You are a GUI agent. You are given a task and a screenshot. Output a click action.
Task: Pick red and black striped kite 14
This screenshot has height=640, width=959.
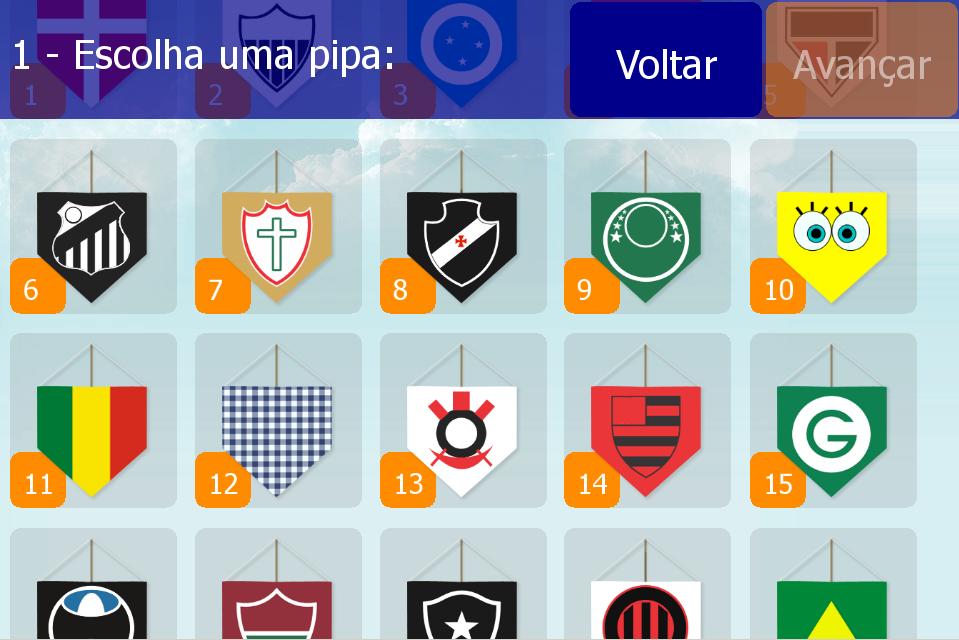tap(646, 422)
